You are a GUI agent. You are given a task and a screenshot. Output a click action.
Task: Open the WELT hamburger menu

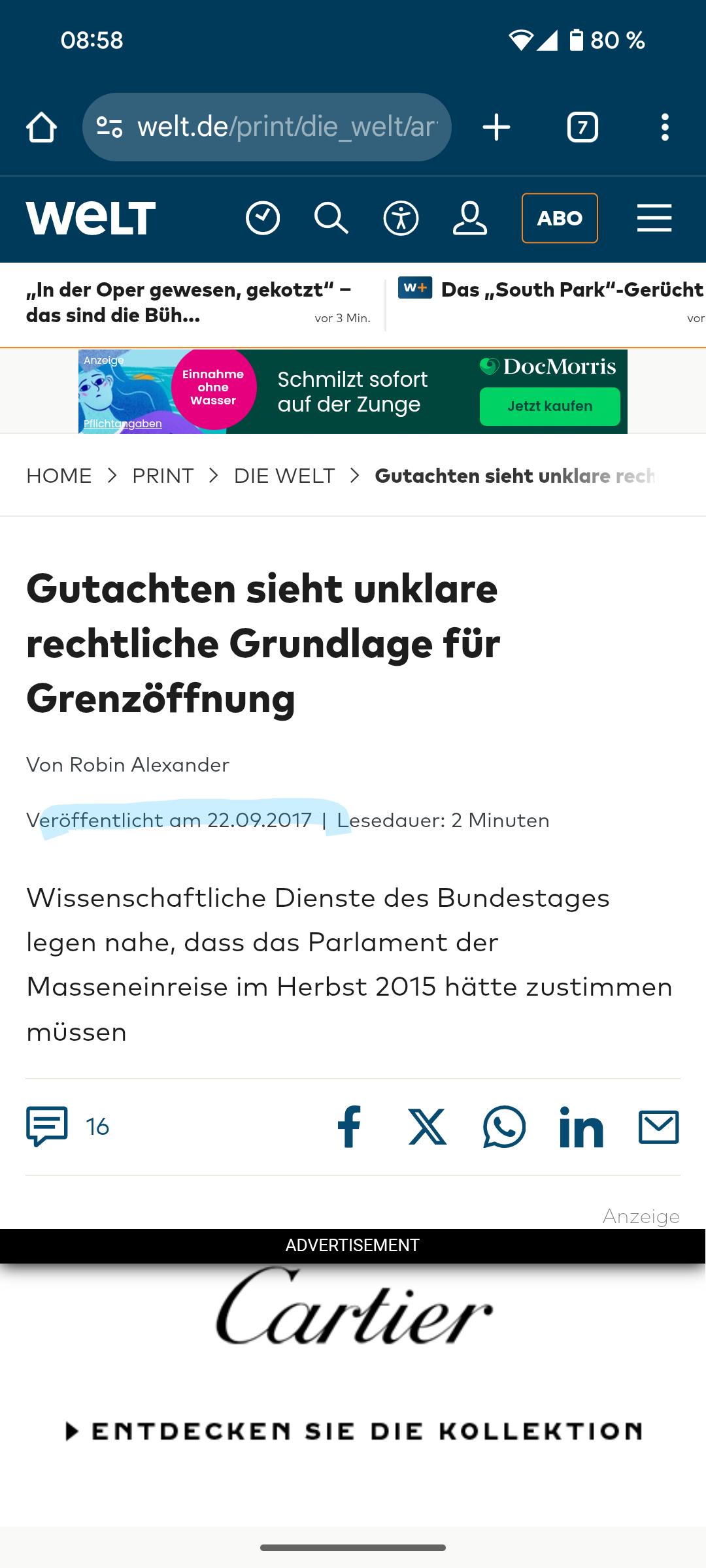654,218
